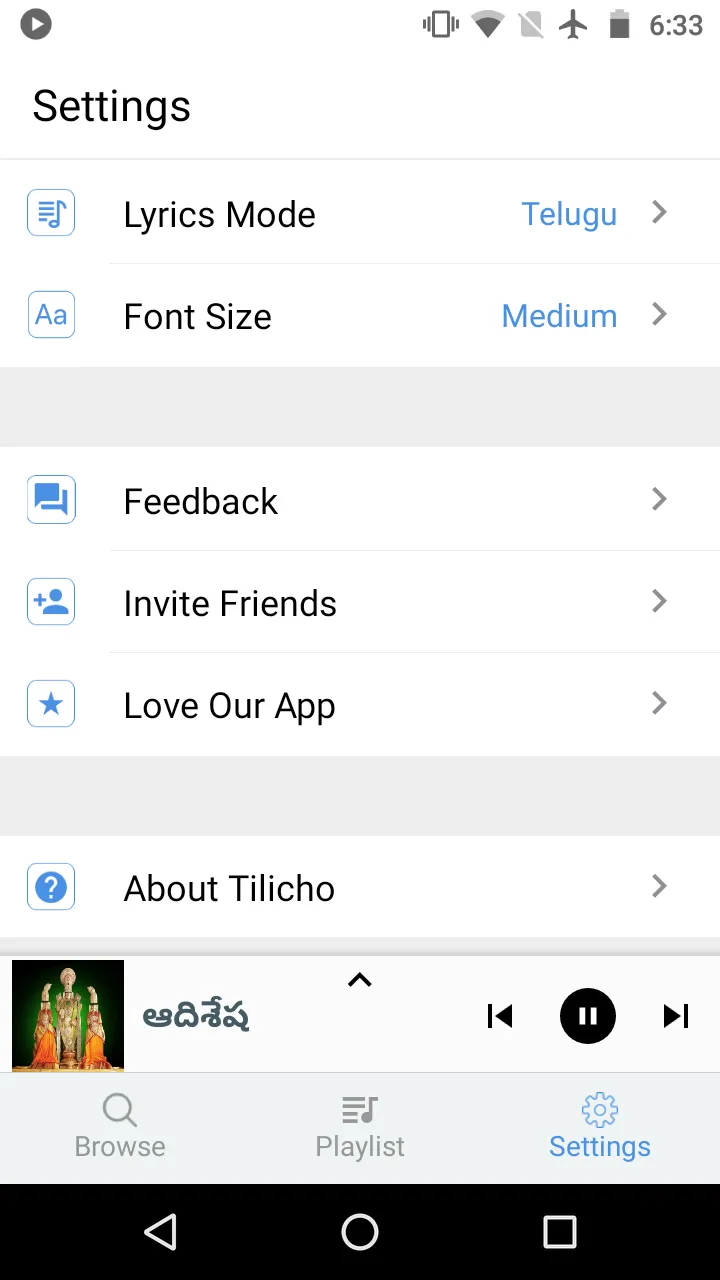Screen dimensions: 720x1280
Task: Click the Lyrics Mode music note icon
Action: coord(51,213)
